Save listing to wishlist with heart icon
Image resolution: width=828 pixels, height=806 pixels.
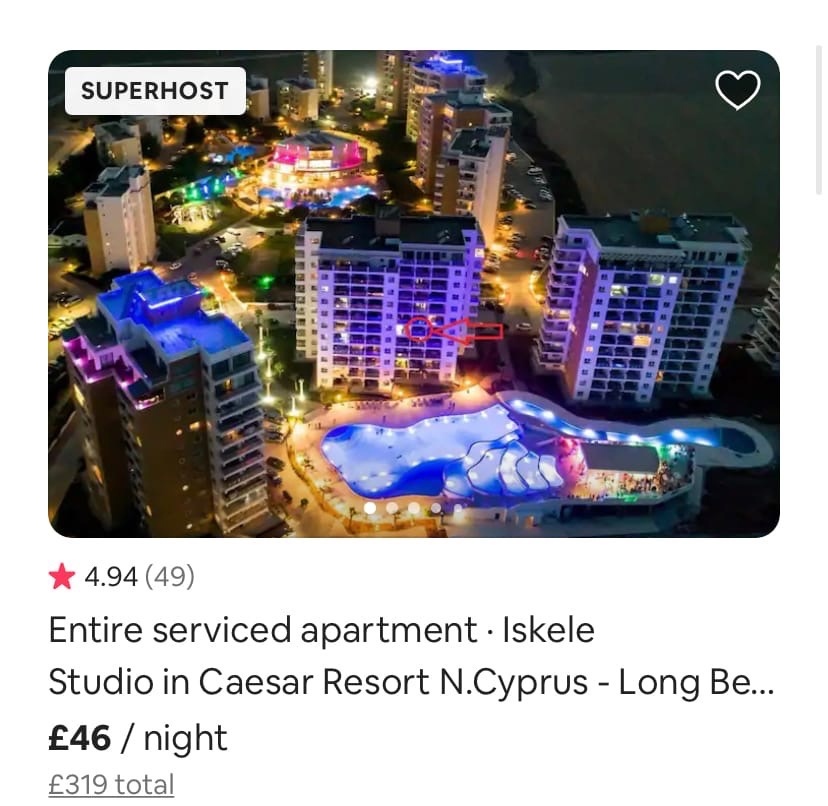point(738,91)
